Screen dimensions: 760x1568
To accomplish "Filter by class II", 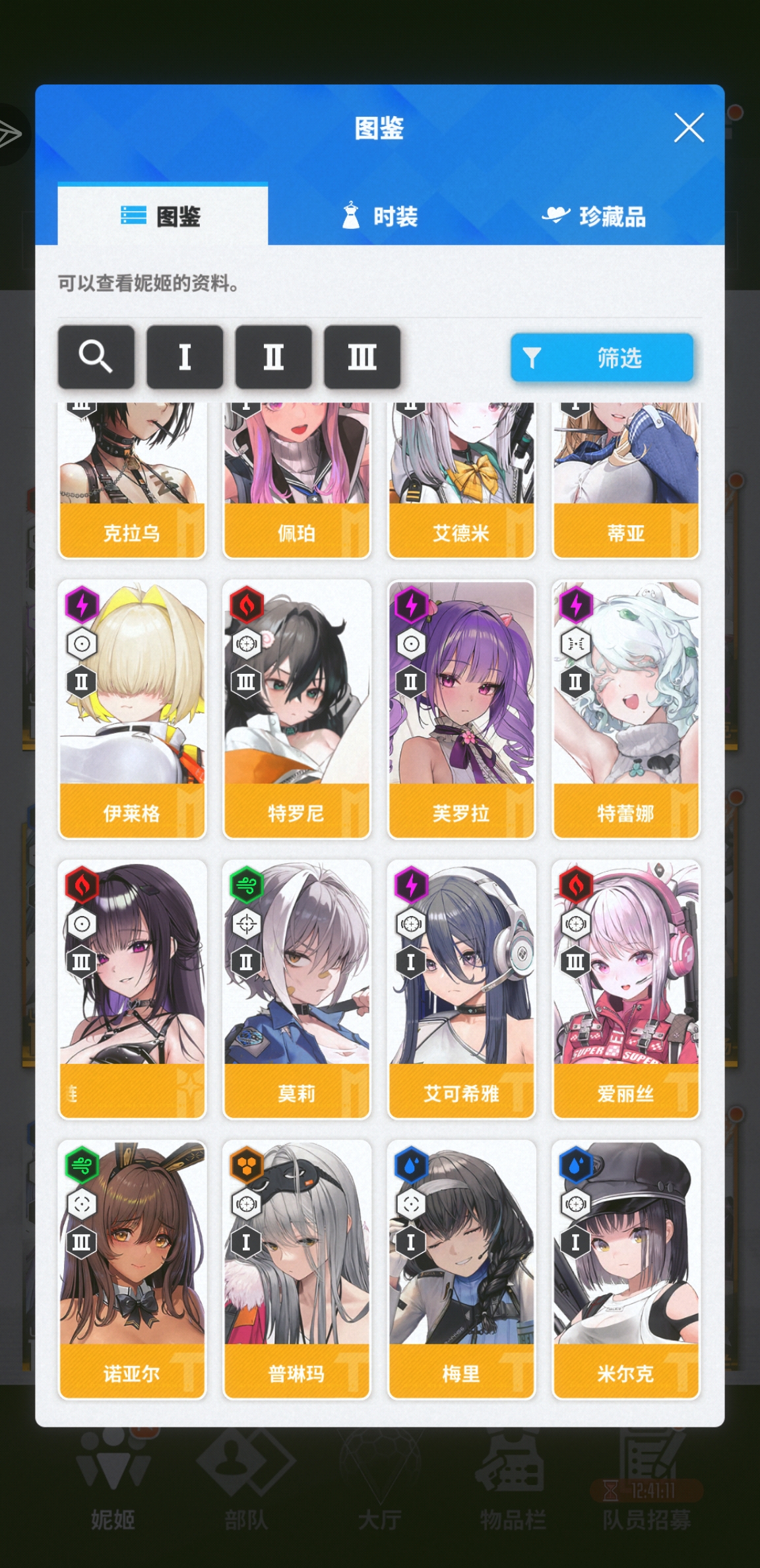I will tap(273, 357).
